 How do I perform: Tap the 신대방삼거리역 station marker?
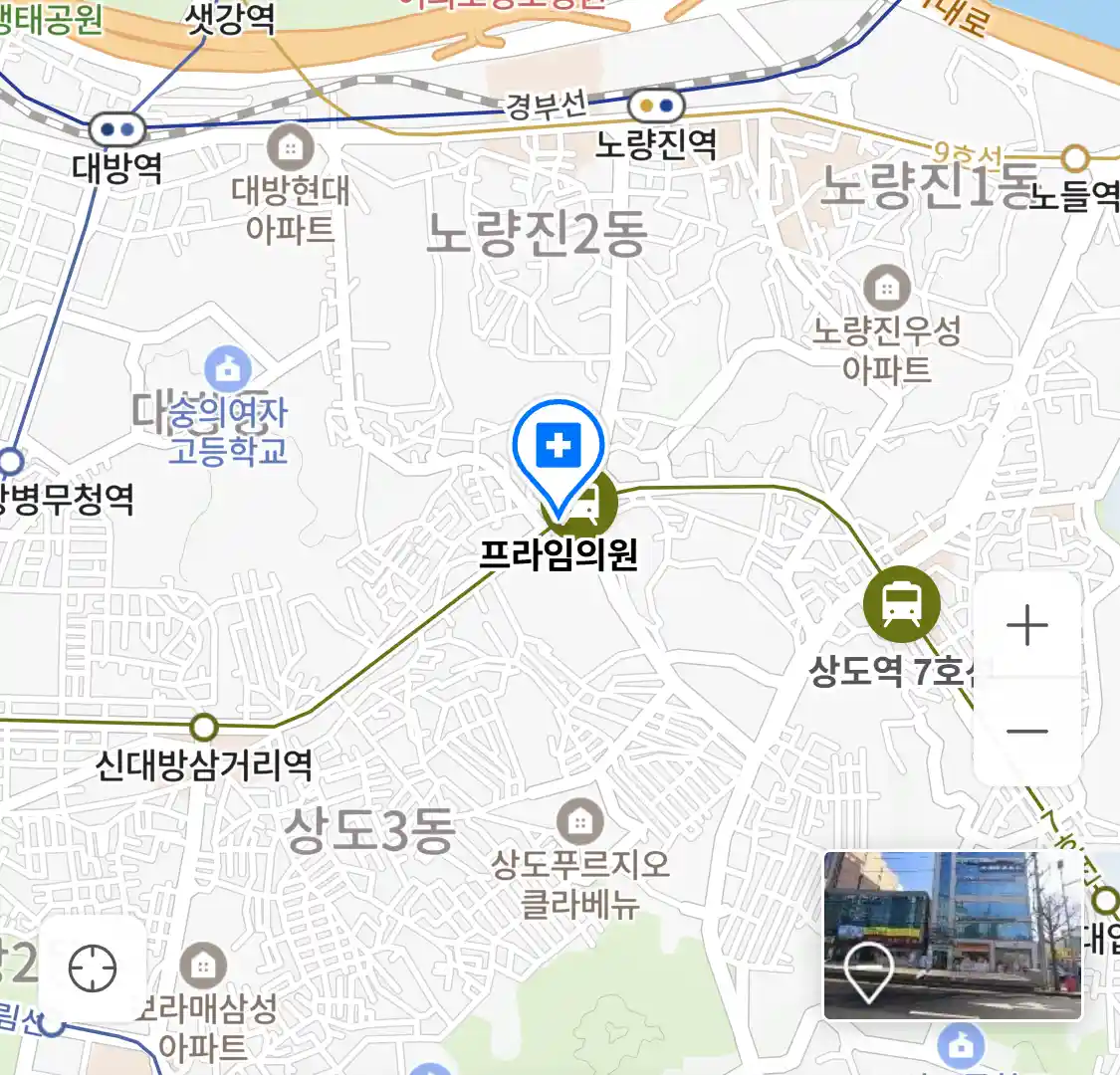[x=204, y=728]
